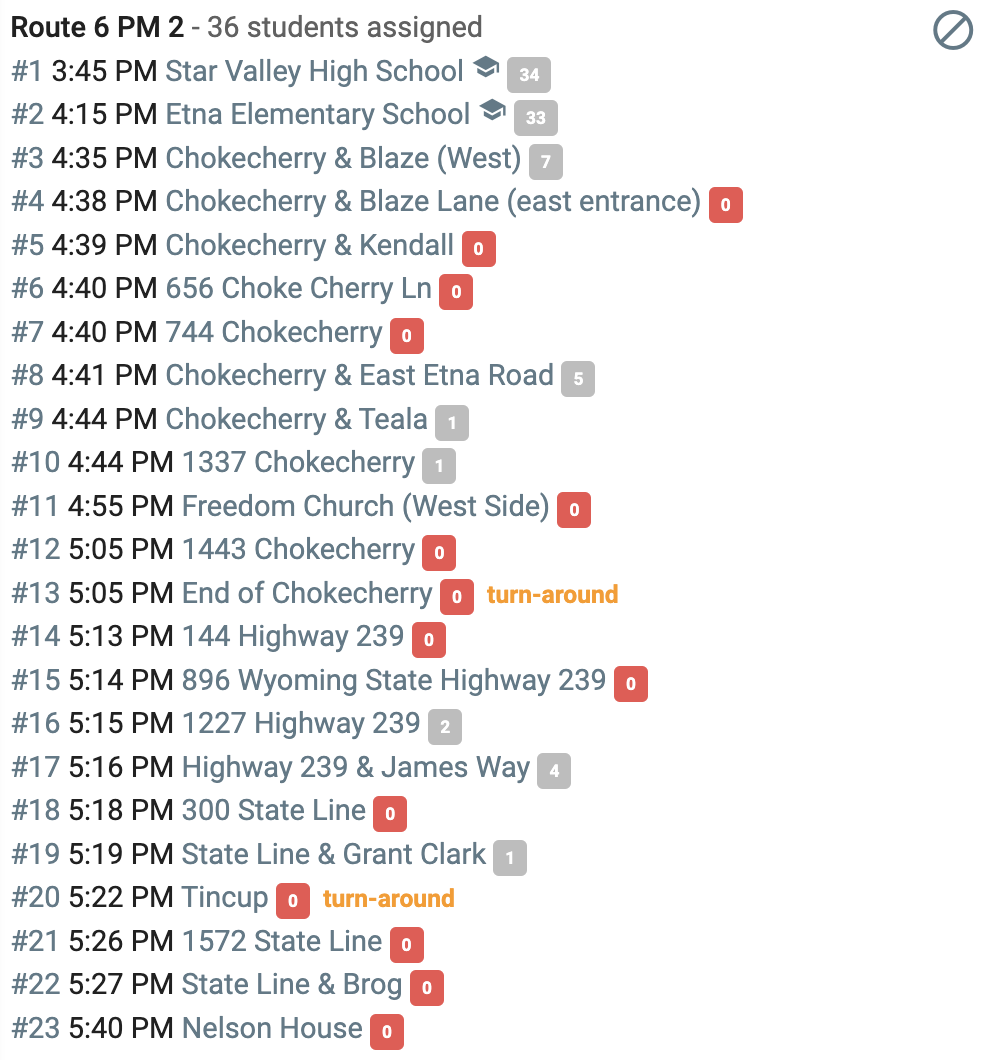Open the State Line & Brog stop

292,984
